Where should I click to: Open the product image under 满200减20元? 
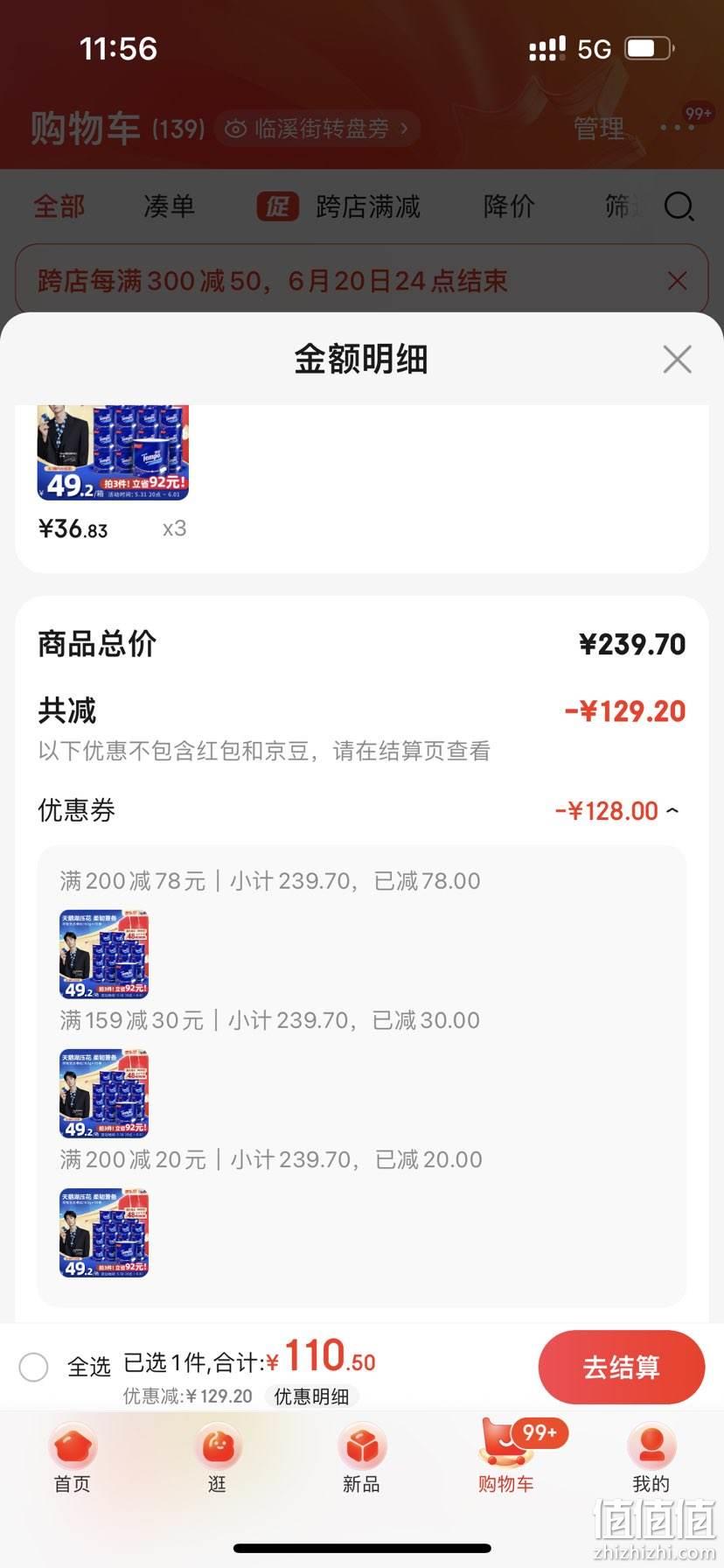tap(104, 1233)
